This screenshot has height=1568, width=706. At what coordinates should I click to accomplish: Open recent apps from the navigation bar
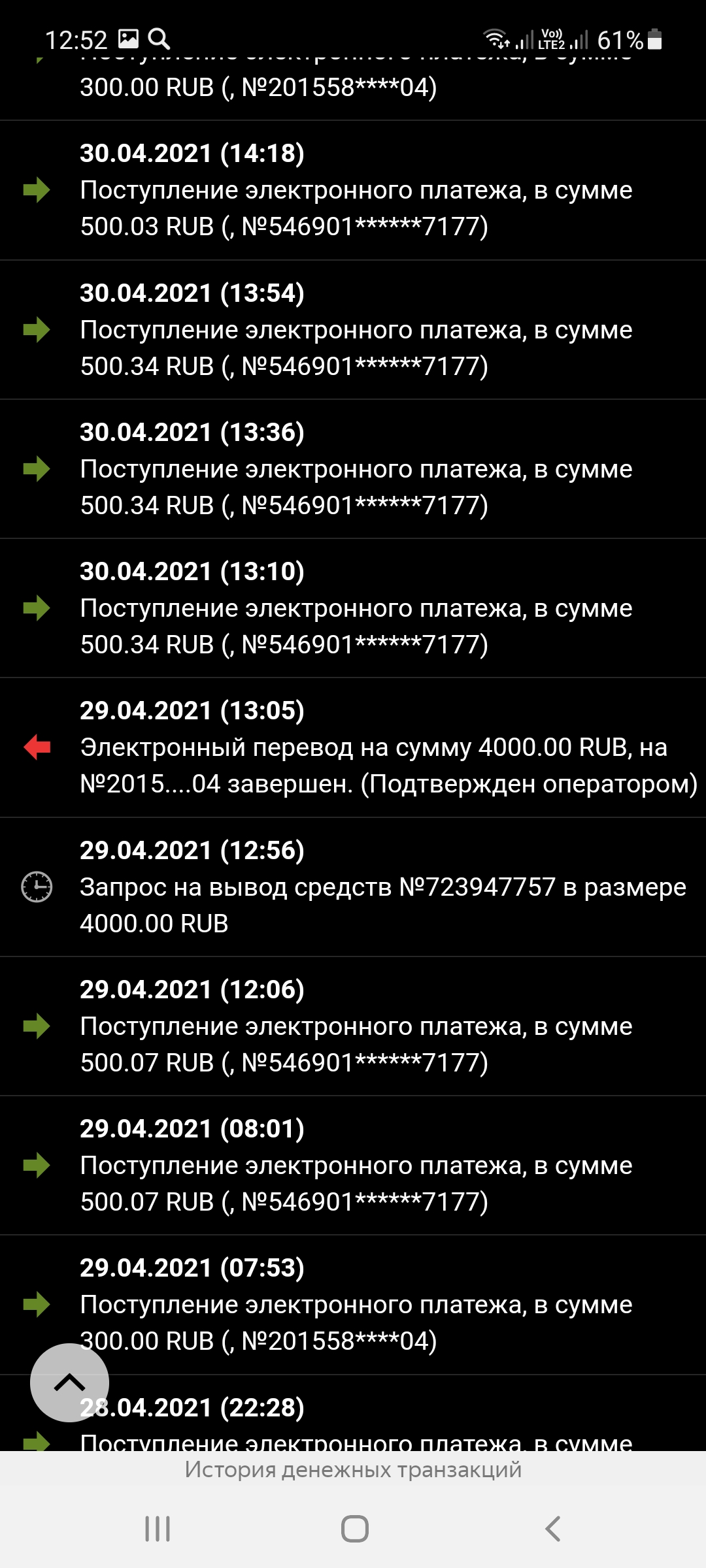[158, 1529]
